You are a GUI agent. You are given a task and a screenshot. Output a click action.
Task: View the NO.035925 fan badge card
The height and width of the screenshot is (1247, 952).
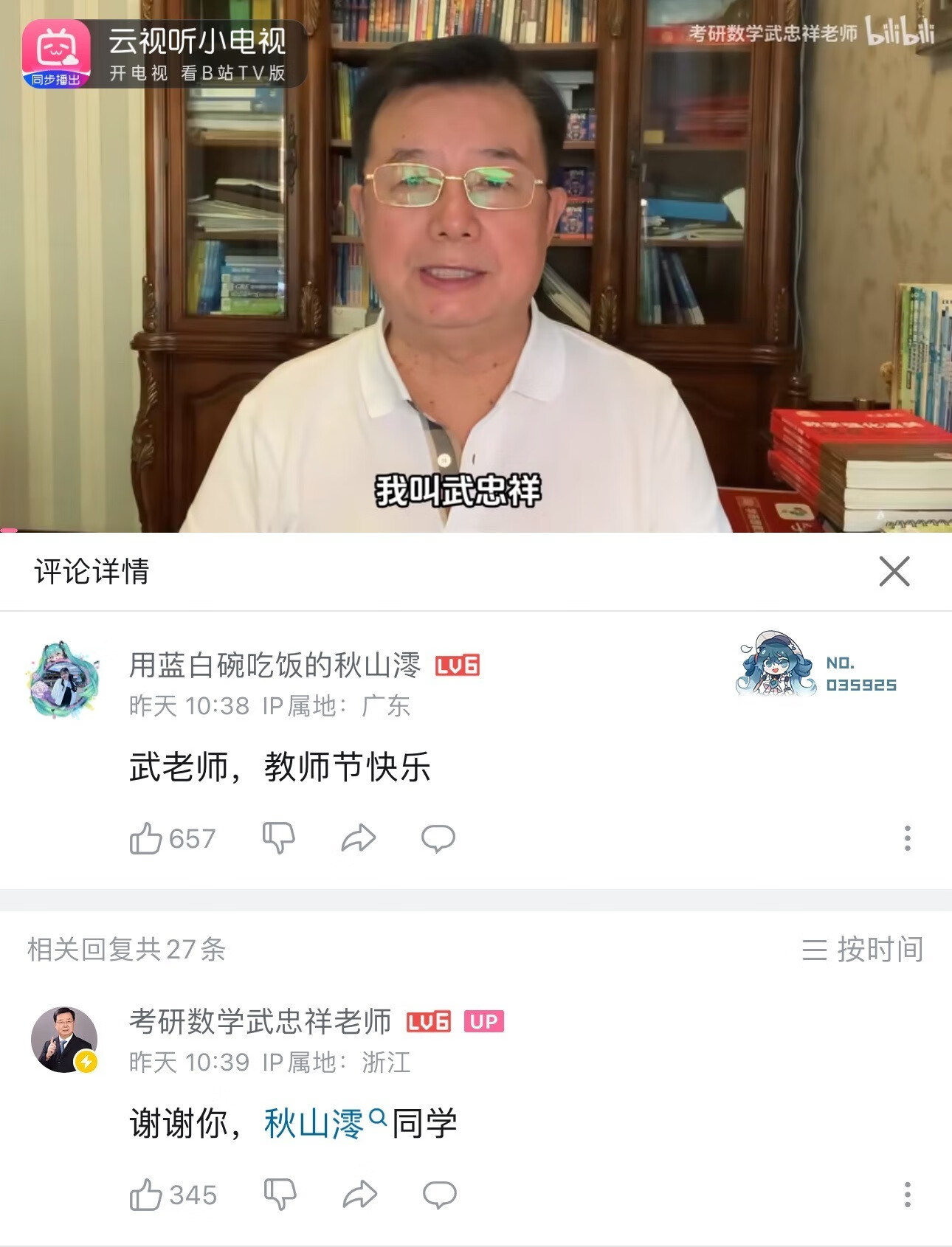(x=816, y=666)
